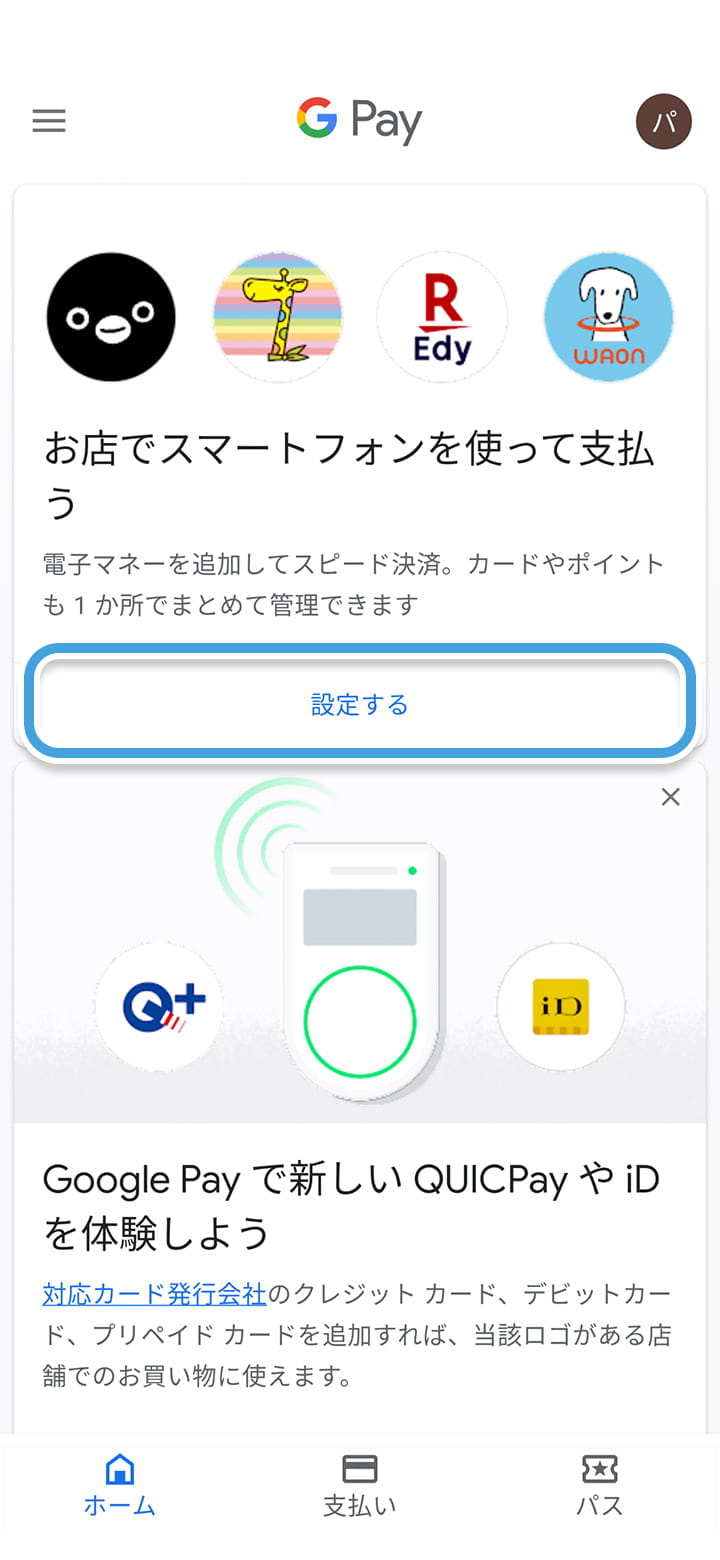Open the パ profile avatar
The width and height of the screenshot is (720, 1560).
(x=663, y=121)
